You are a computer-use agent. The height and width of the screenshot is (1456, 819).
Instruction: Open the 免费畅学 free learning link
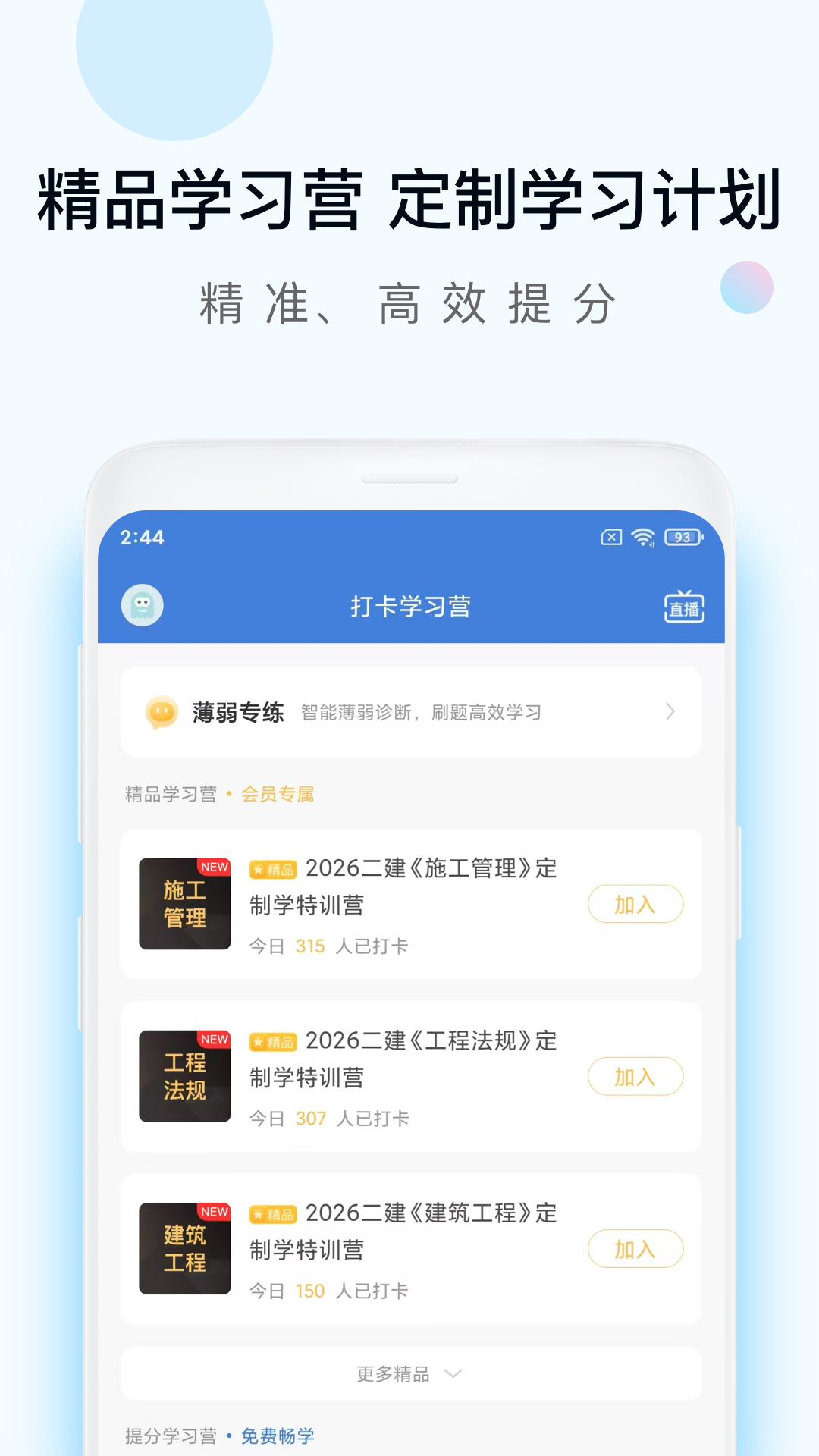tap(278, 1436)
